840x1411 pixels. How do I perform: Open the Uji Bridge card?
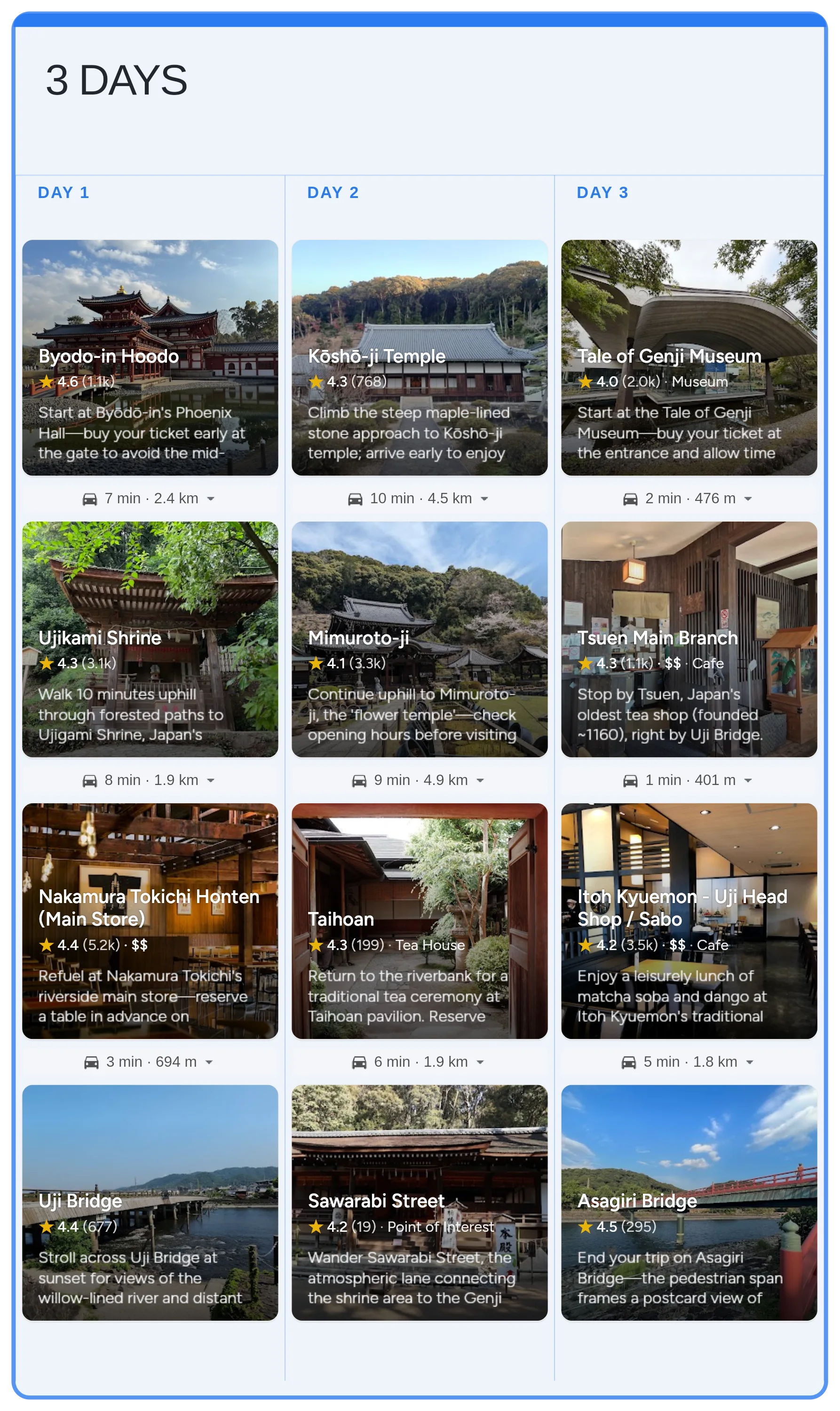click(150, 1202)
